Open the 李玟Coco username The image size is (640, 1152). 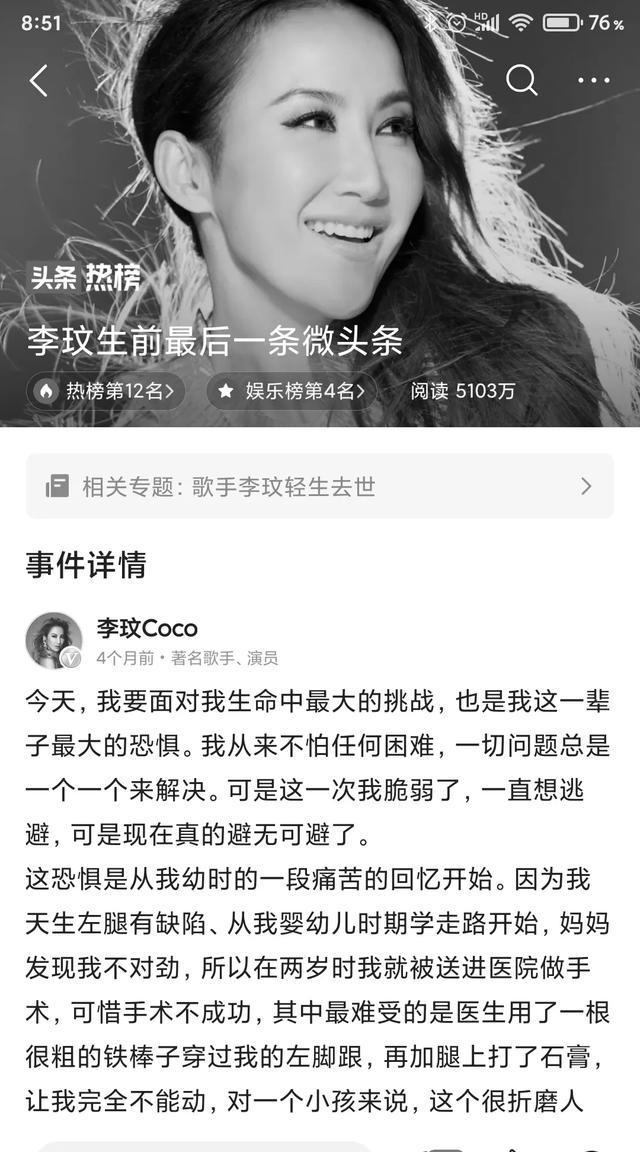(147, 628)
